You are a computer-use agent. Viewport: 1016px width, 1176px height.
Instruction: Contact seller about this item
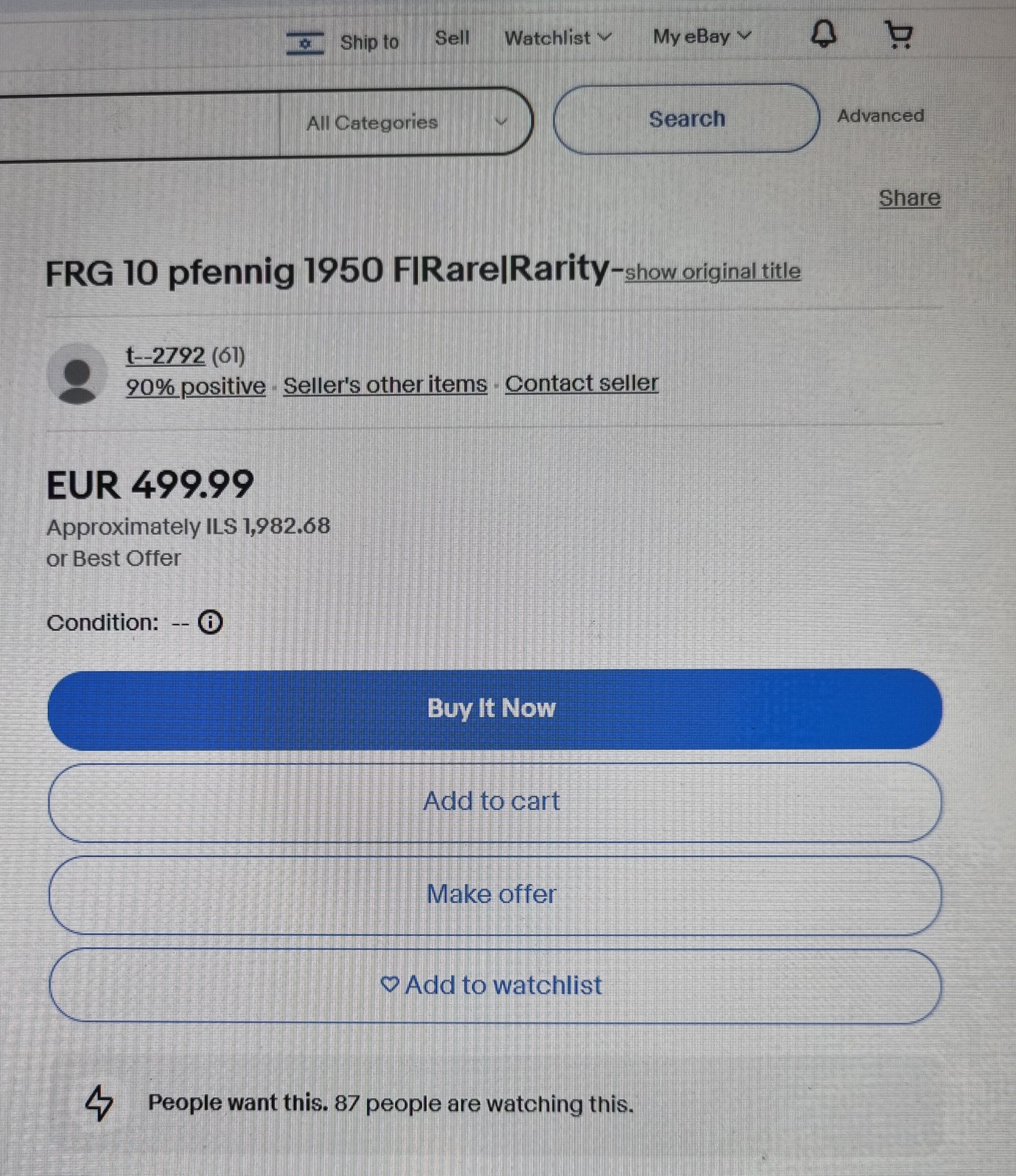coord(581,383)
